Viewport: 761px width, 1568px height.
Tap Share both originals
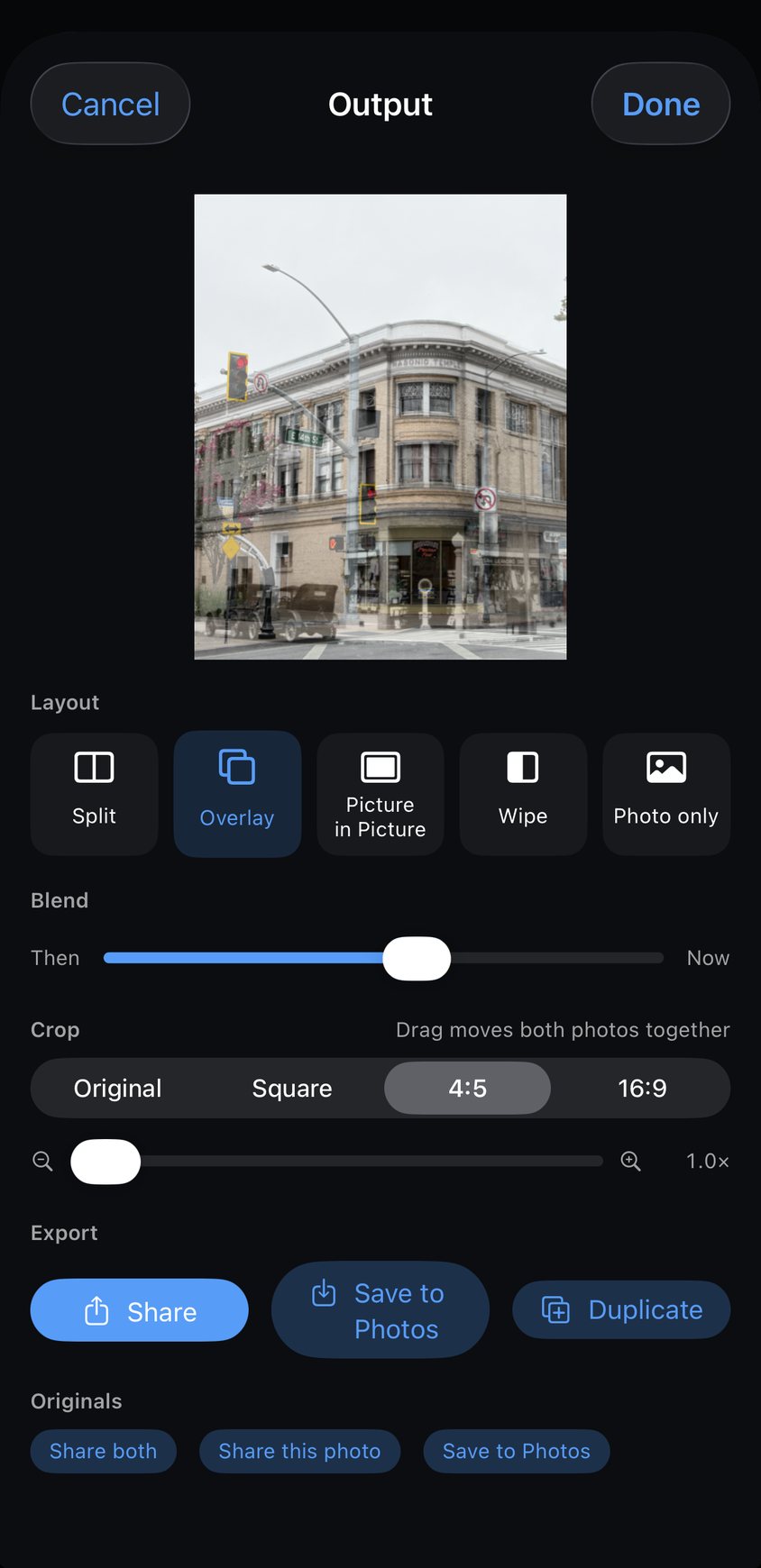pyautogui.click(x=104, y=1451)
